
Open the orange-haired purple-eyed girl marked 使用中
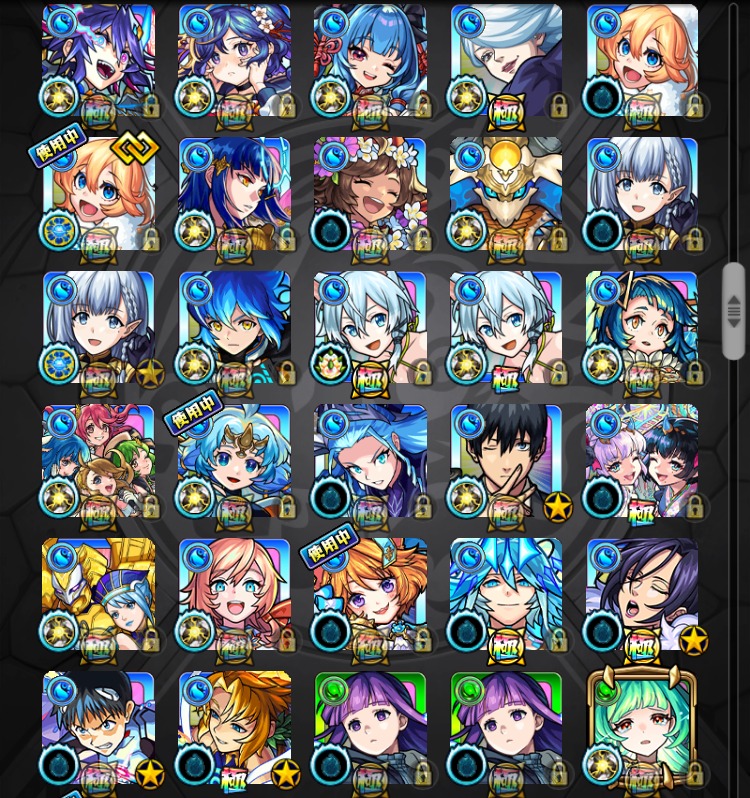(x=370, y=595)
